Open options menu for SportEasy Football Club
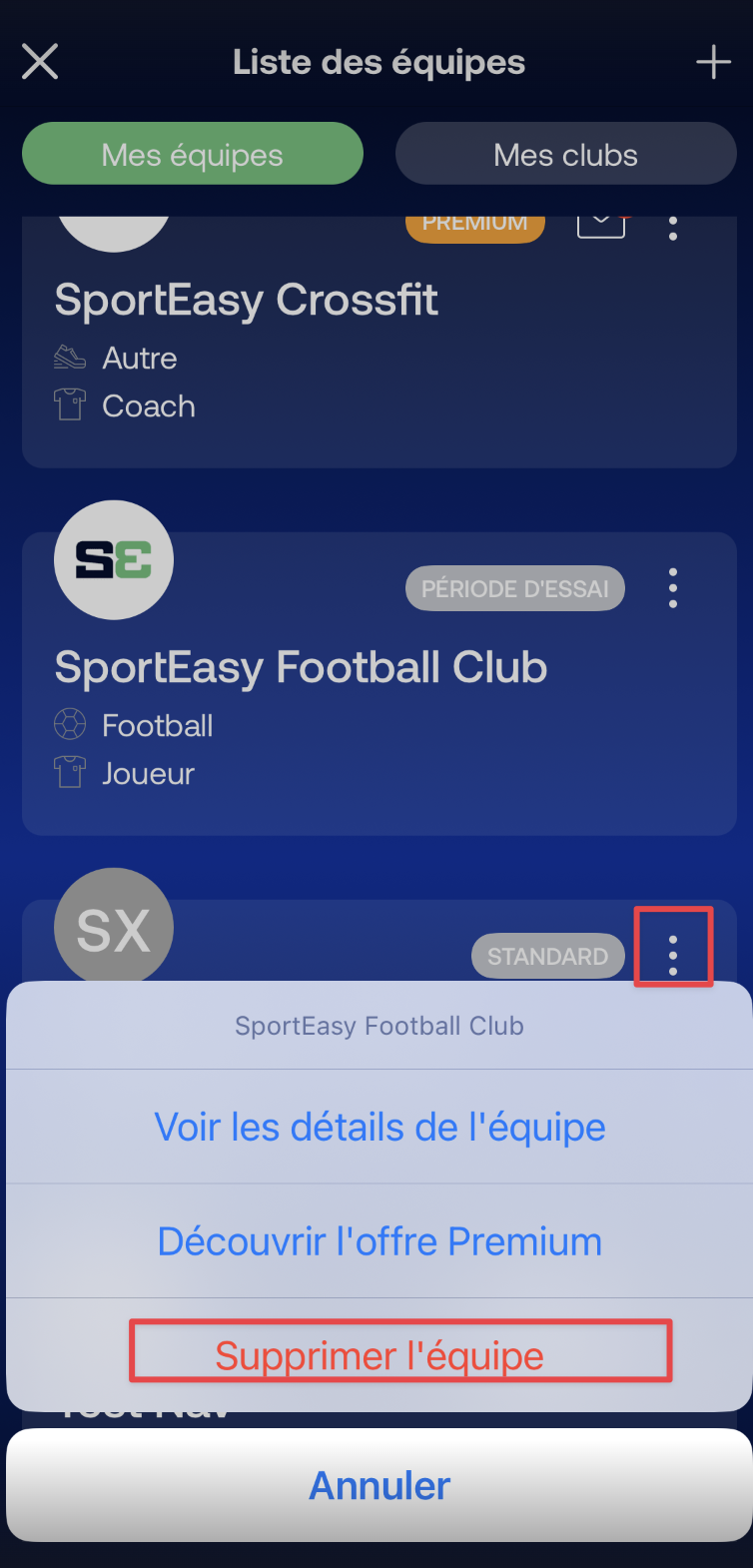Image resolution: width=753 pixels, height=1568 pixels. point(673,588)
